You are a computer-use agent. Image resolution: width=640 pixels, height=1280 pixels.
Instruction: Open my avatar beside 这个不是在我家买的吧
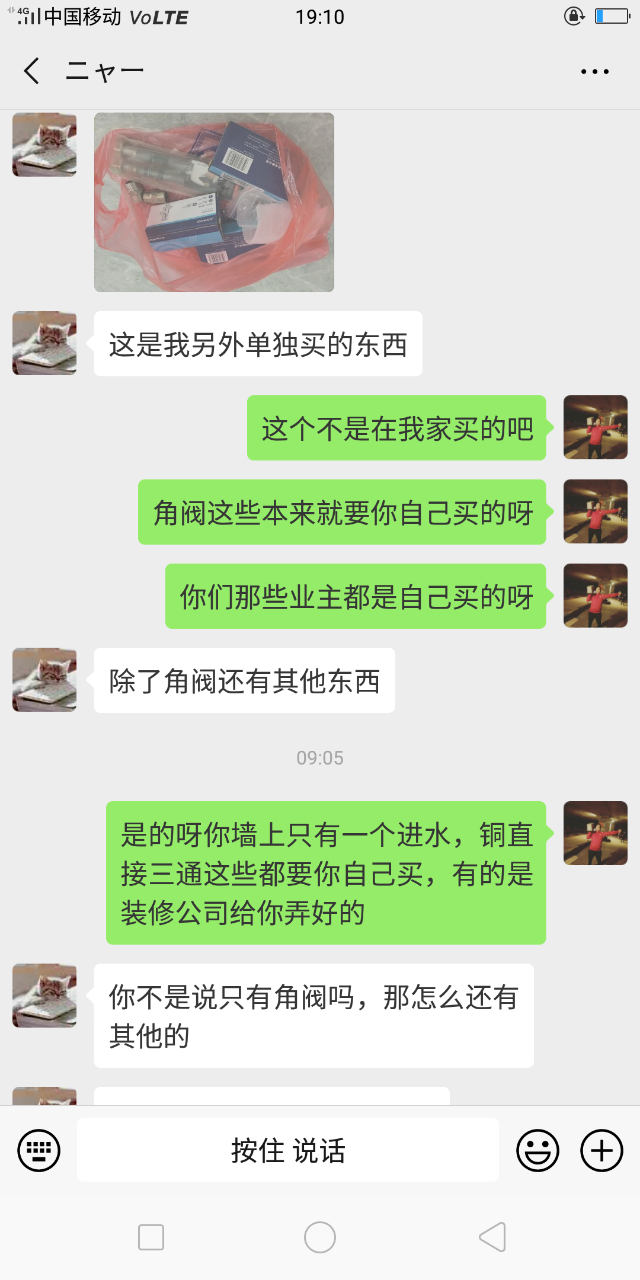(595, 428)
